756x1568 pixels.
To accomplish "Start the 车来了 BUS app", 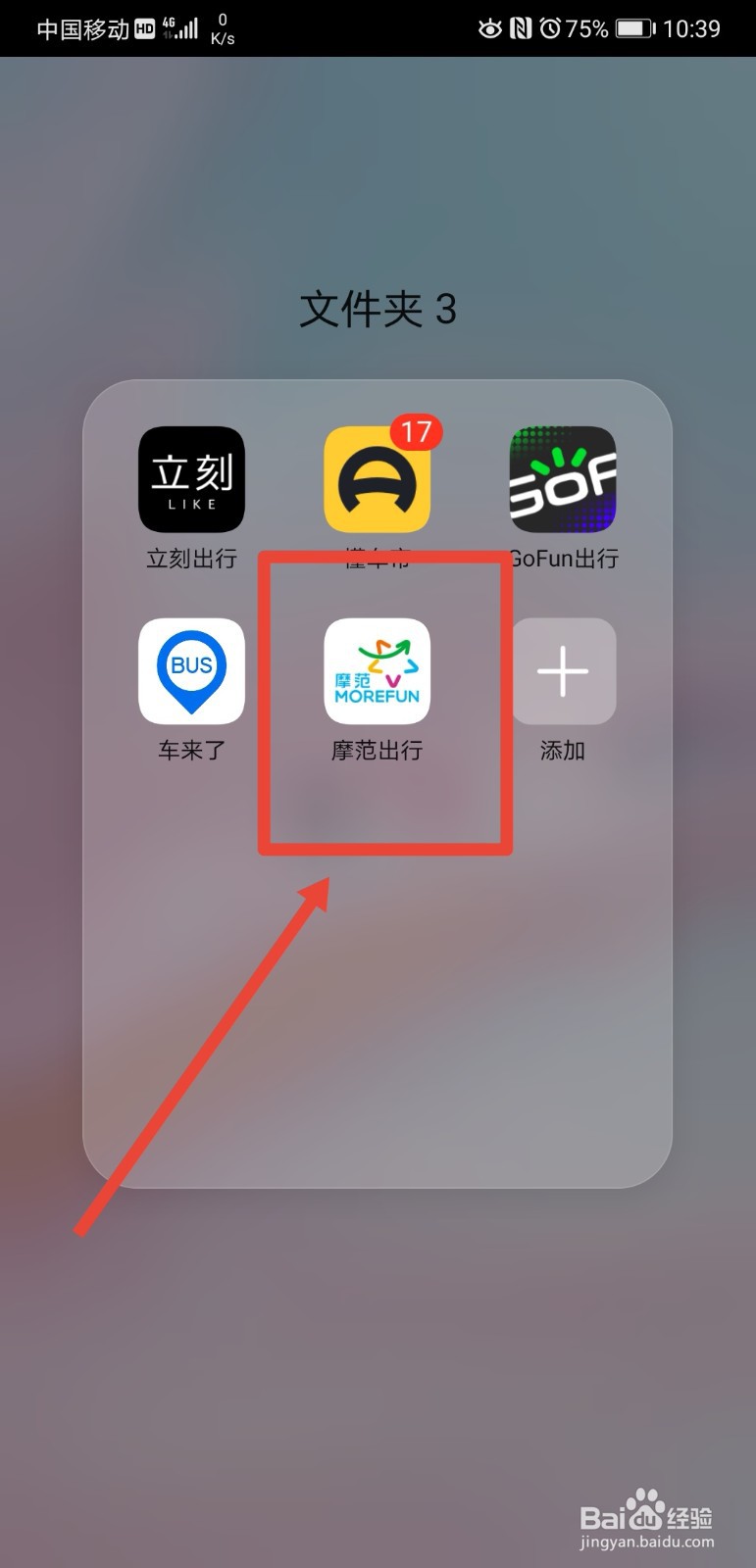I will point(191,672).
